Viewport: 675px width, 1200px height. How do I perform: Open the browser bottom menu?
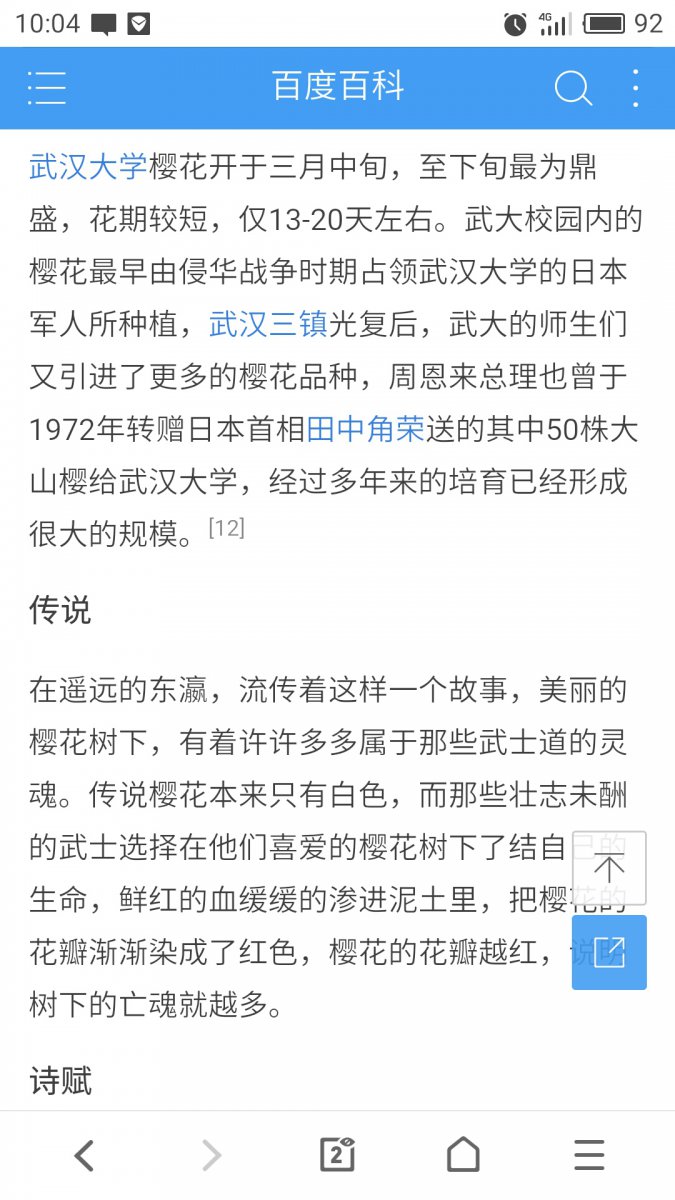pos(589,1156)
